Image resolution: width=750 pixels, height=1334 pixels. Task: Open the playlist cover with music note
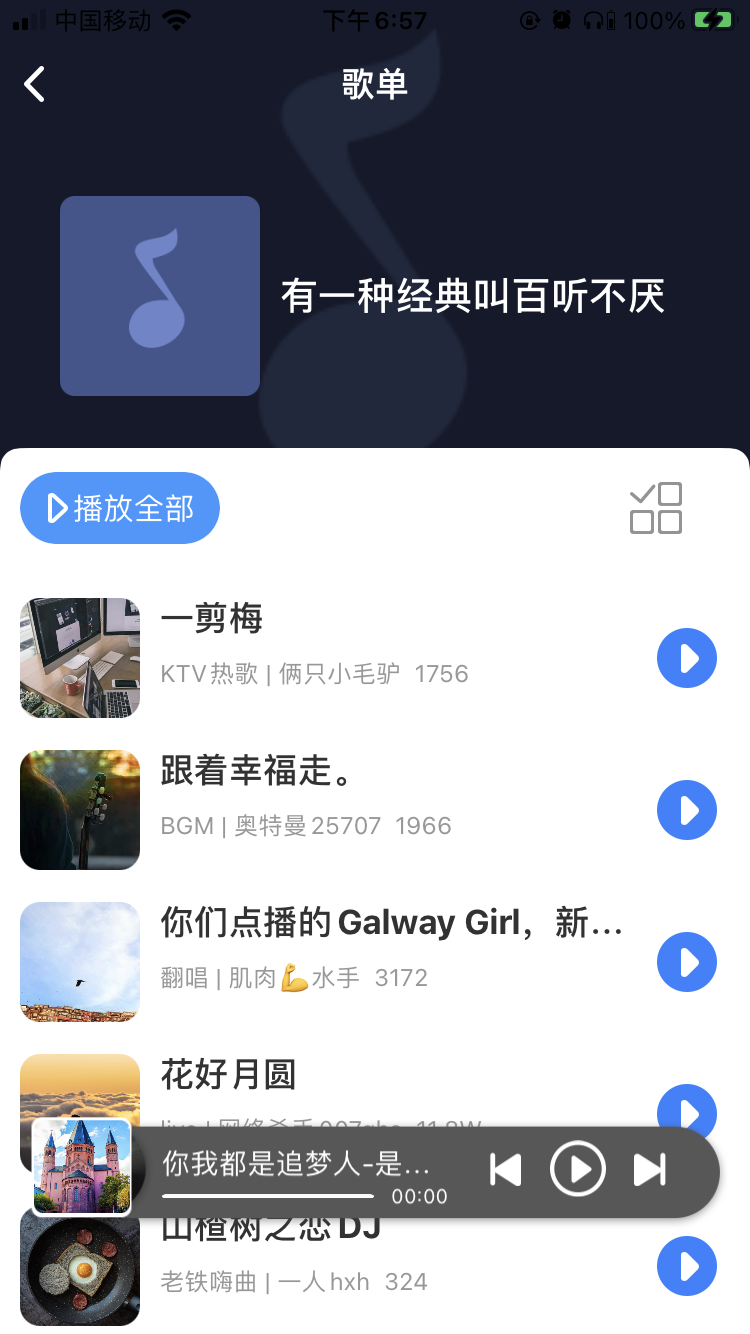coord(160,296)
